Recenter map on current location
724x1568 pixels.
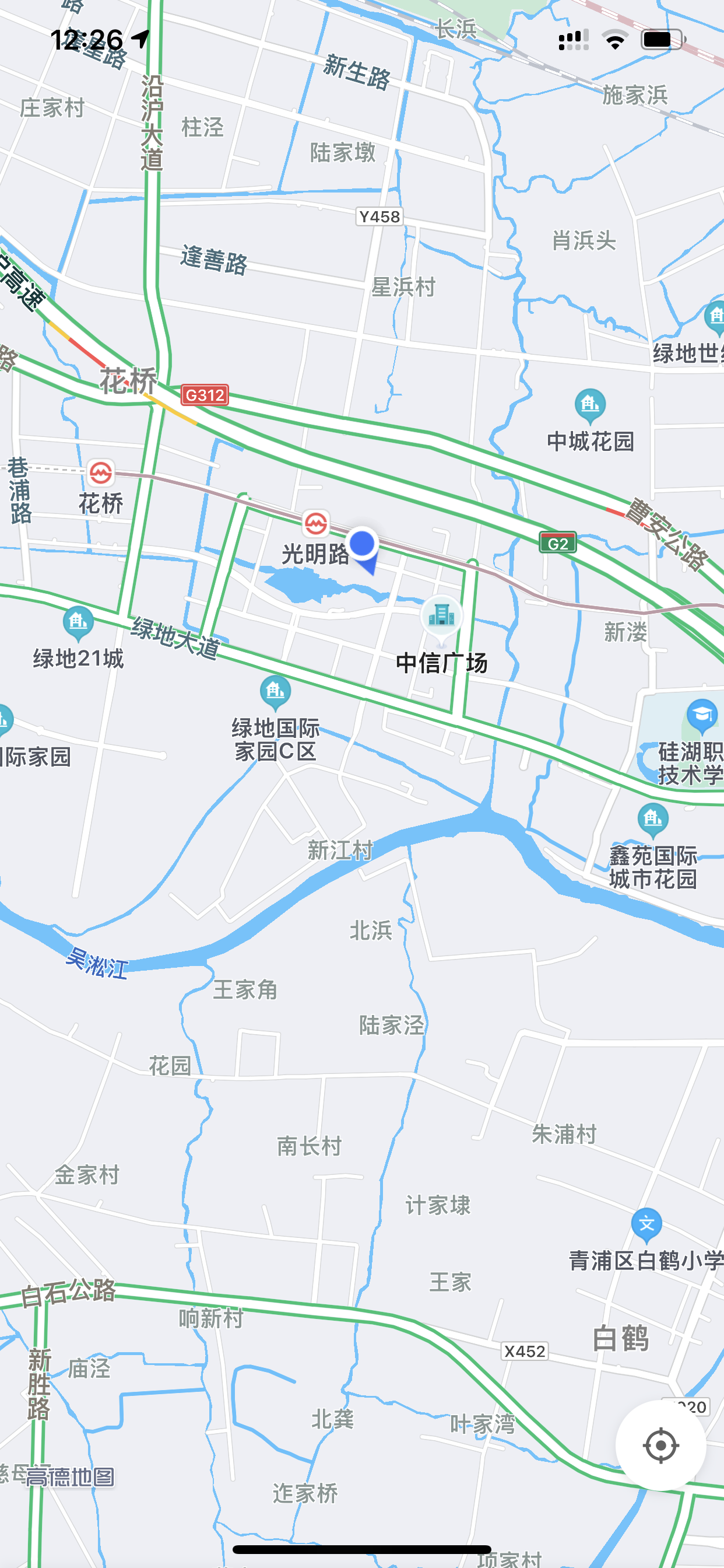pyautogui.click(x=660, y=1445)
